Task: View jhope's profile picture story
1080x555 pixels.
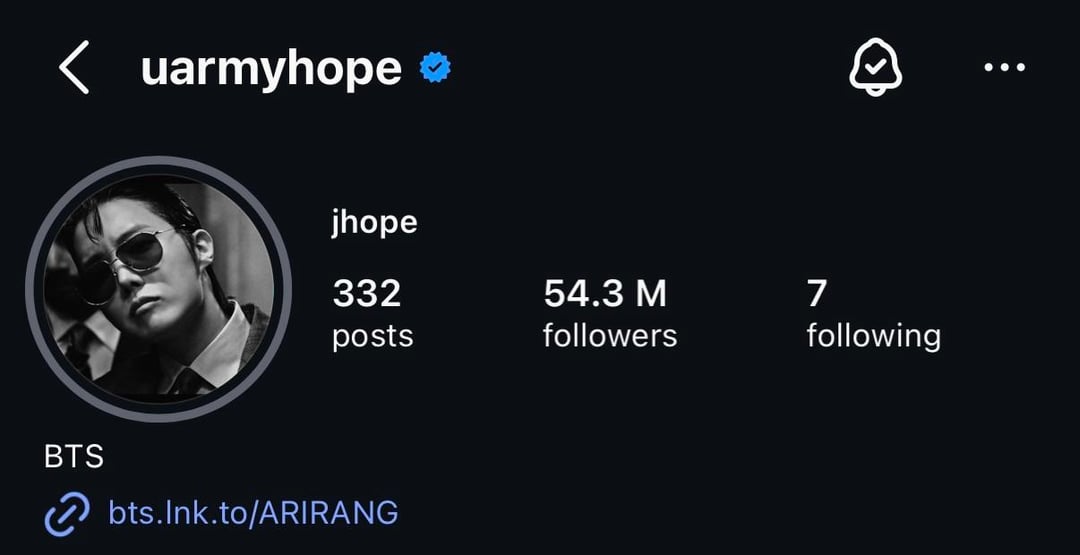Action: point(159,289)
